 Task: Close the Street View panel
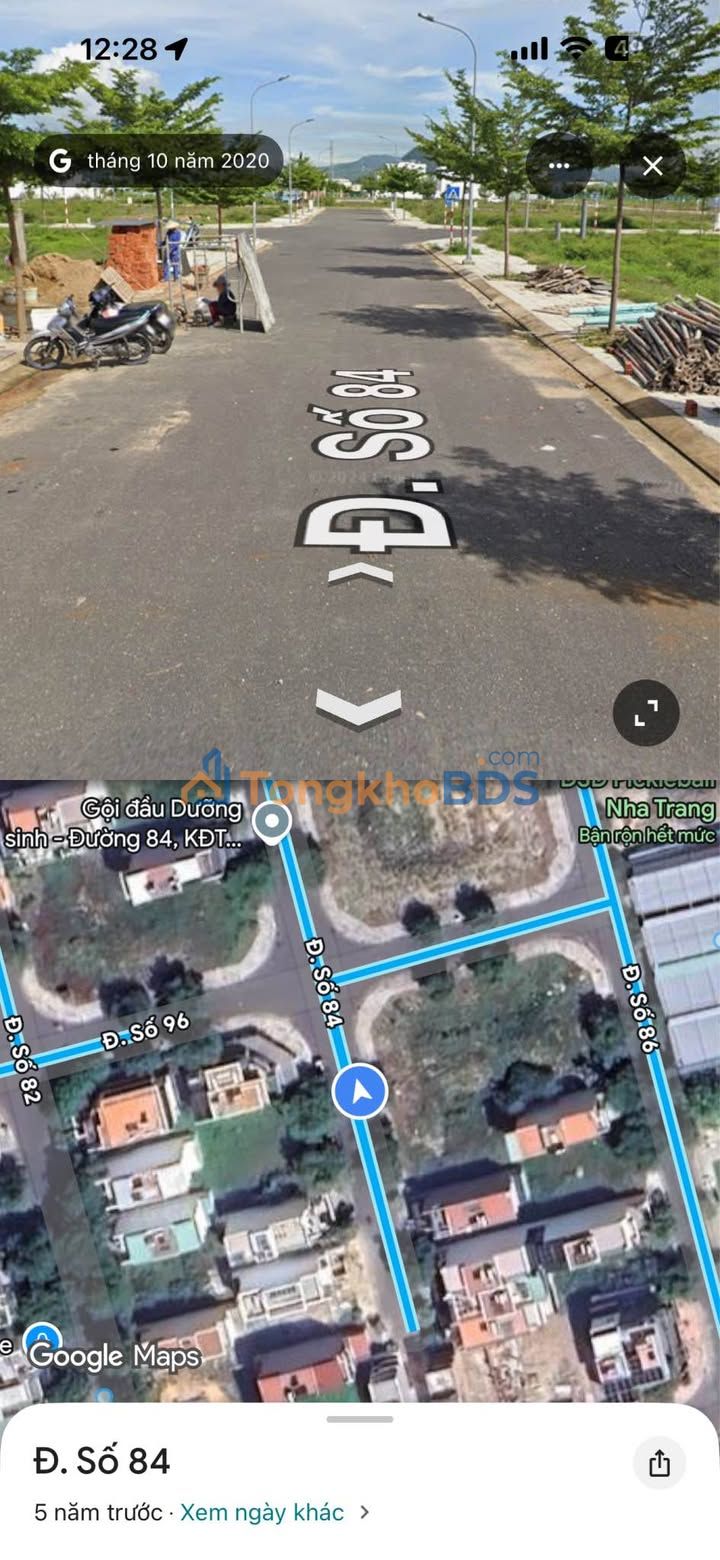pos(652,166)
